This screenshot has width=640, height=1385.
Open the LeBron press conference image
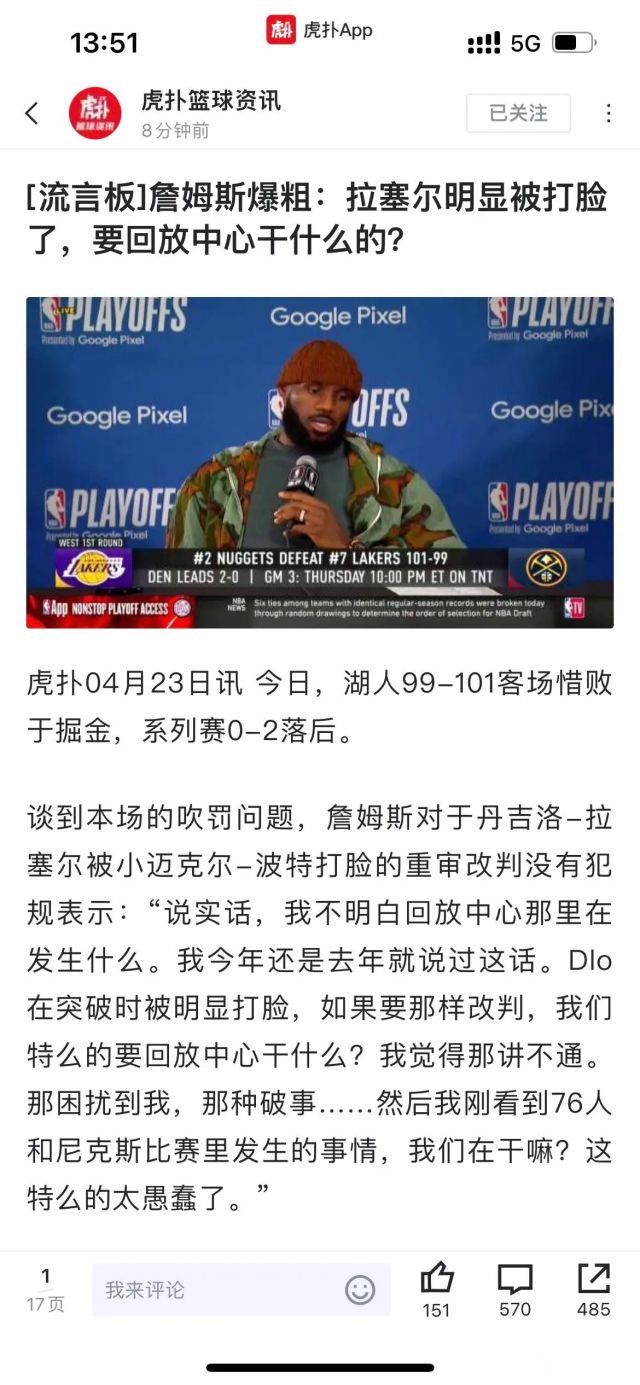320,462
